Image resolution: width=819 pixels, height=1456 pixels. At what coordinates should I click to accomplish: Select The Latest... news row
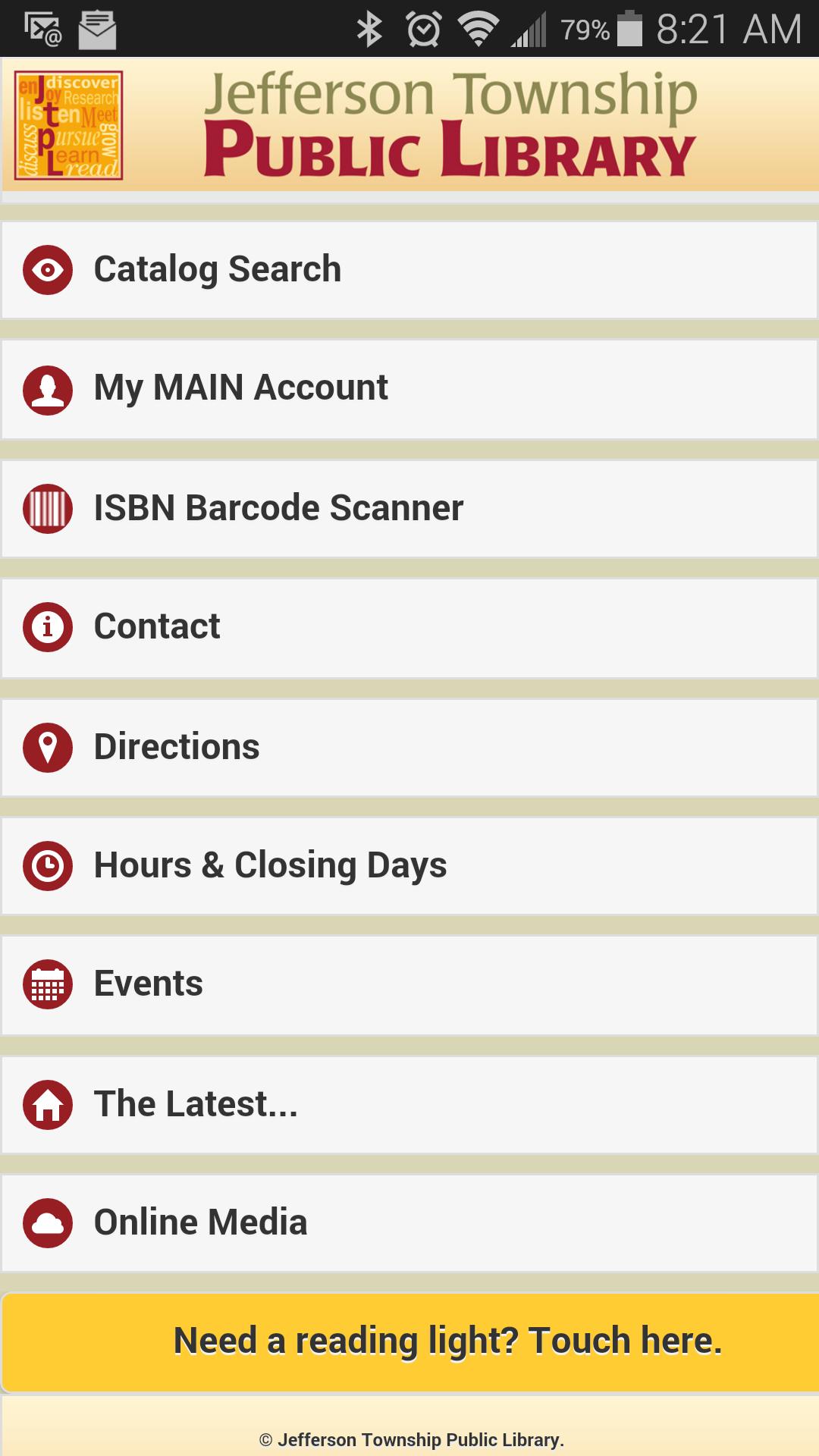click(x=409, y=1104)
